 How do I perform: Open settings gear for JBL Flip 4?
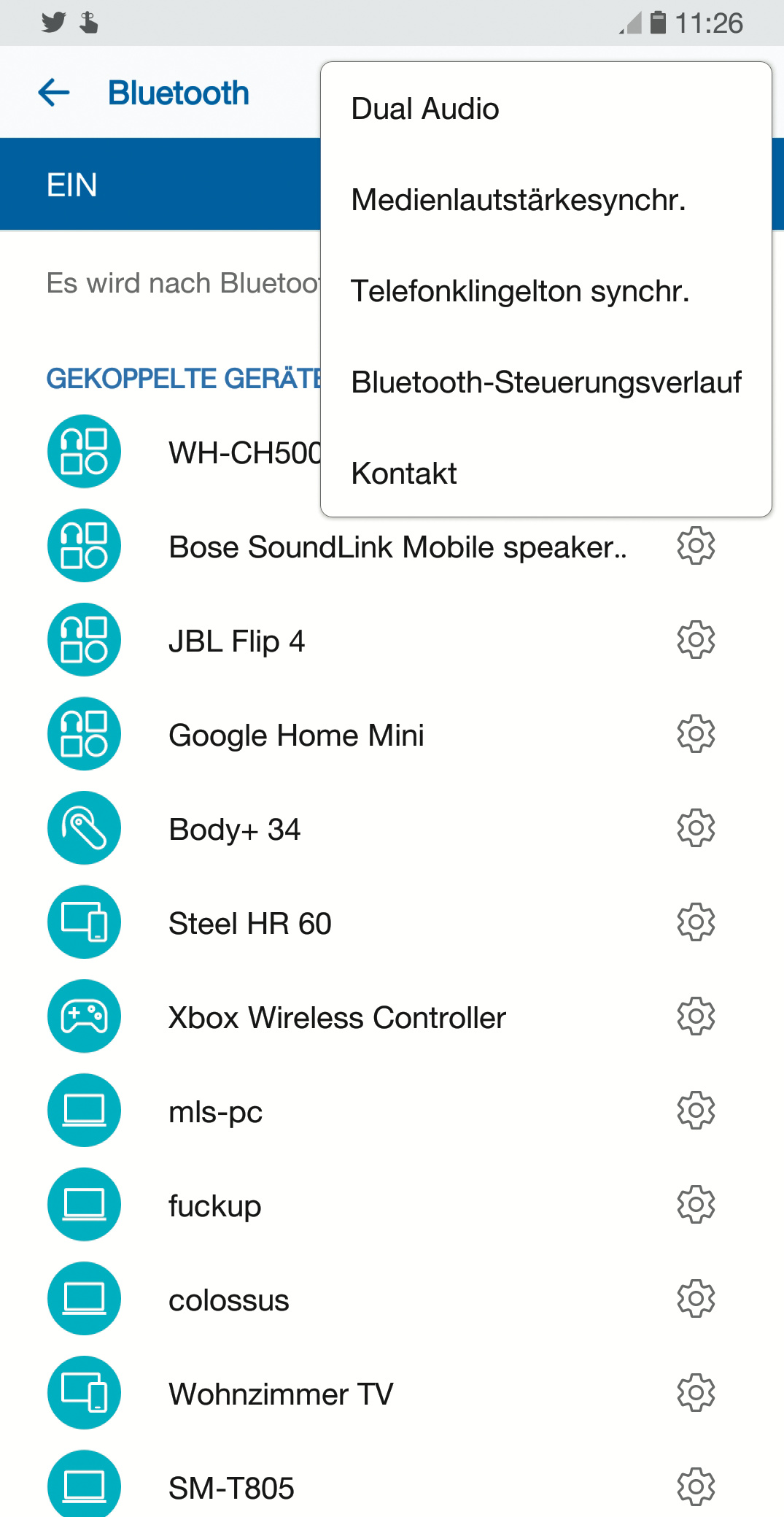(x=696, y=640)
